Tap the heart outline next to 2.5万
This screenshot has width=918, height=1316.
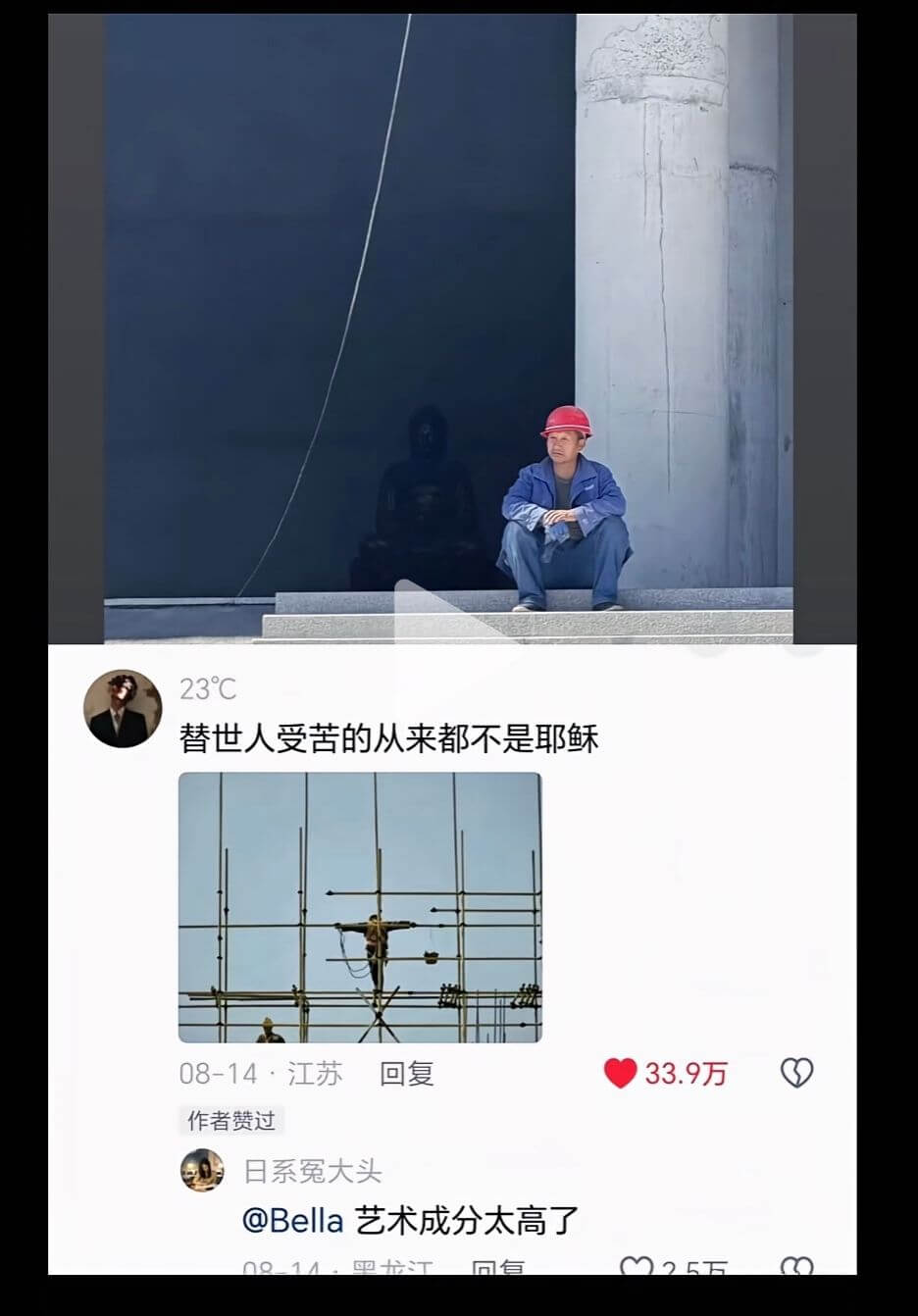[x=637, y=1269]
